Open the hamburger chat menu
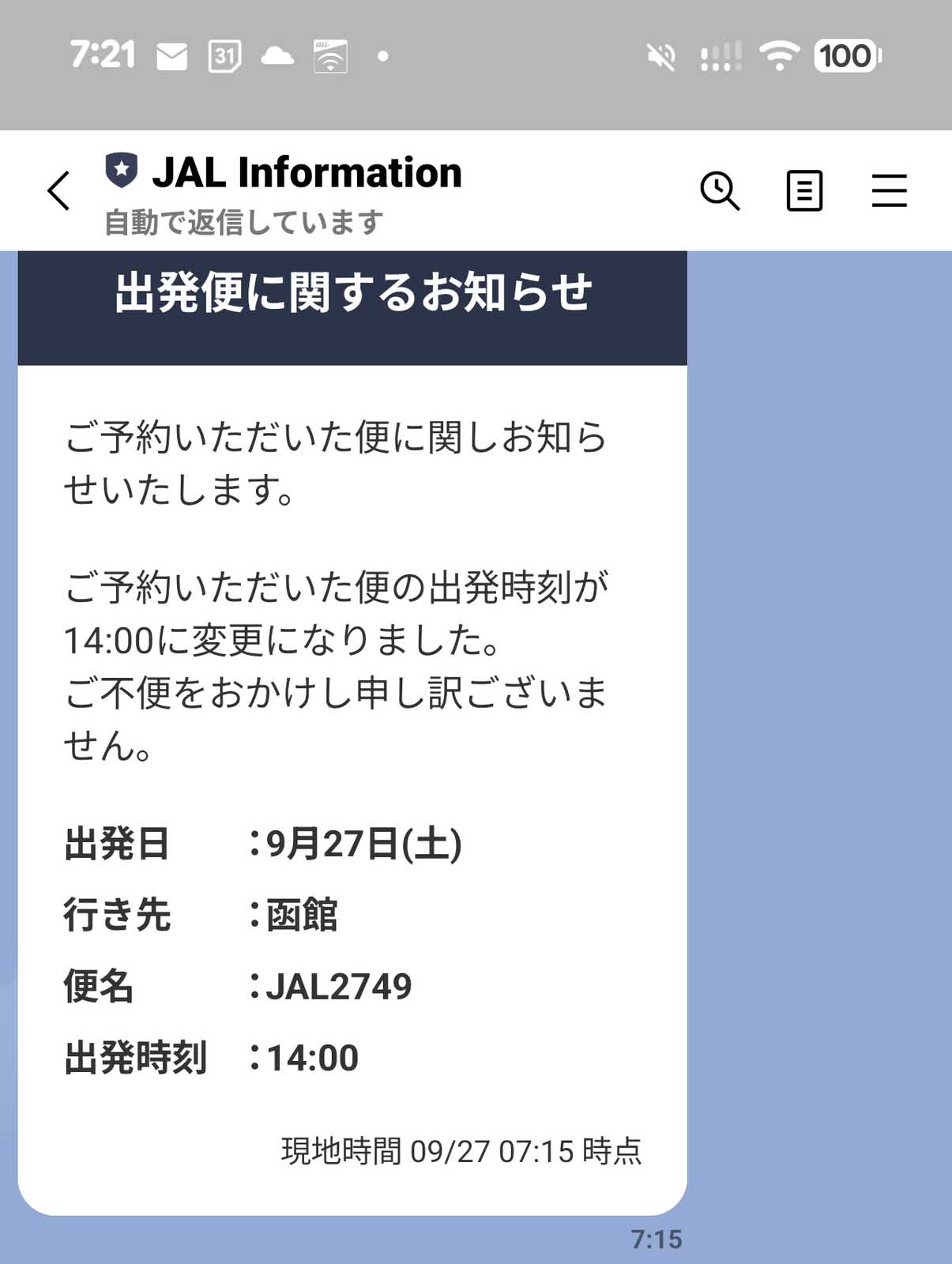Viewport: 952px width, 1264px height. (889, 190)
